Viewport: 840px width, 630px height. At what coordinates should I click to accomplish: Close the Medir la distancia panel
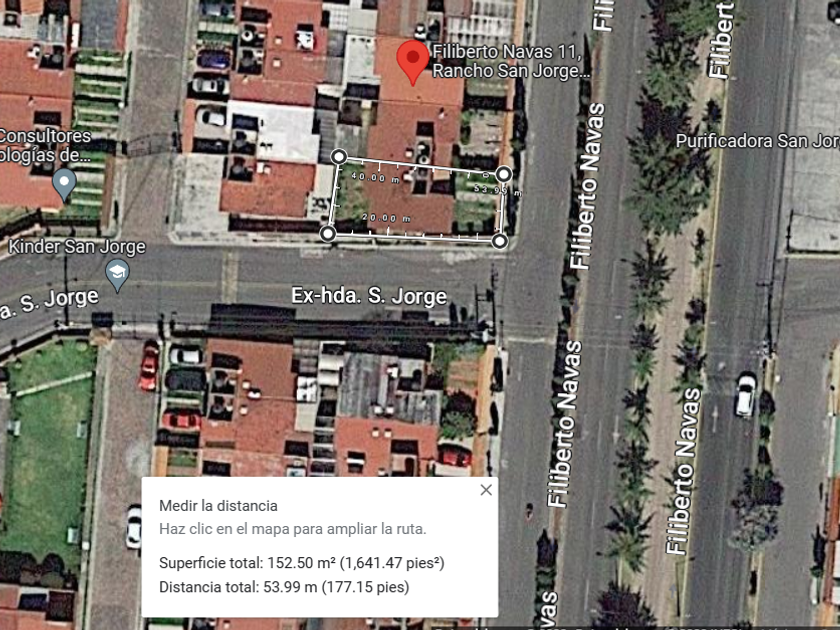pos(486,490)
